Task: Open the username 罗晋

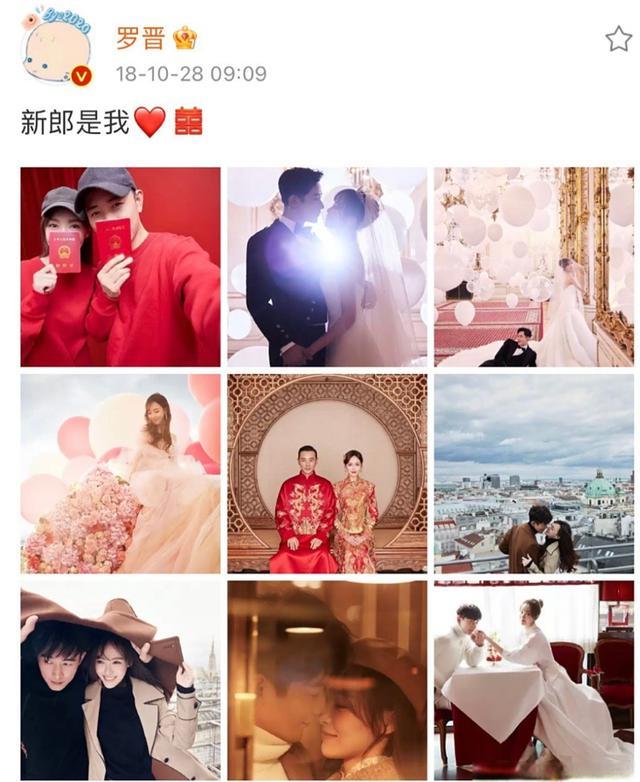Action: pos(139,39)
